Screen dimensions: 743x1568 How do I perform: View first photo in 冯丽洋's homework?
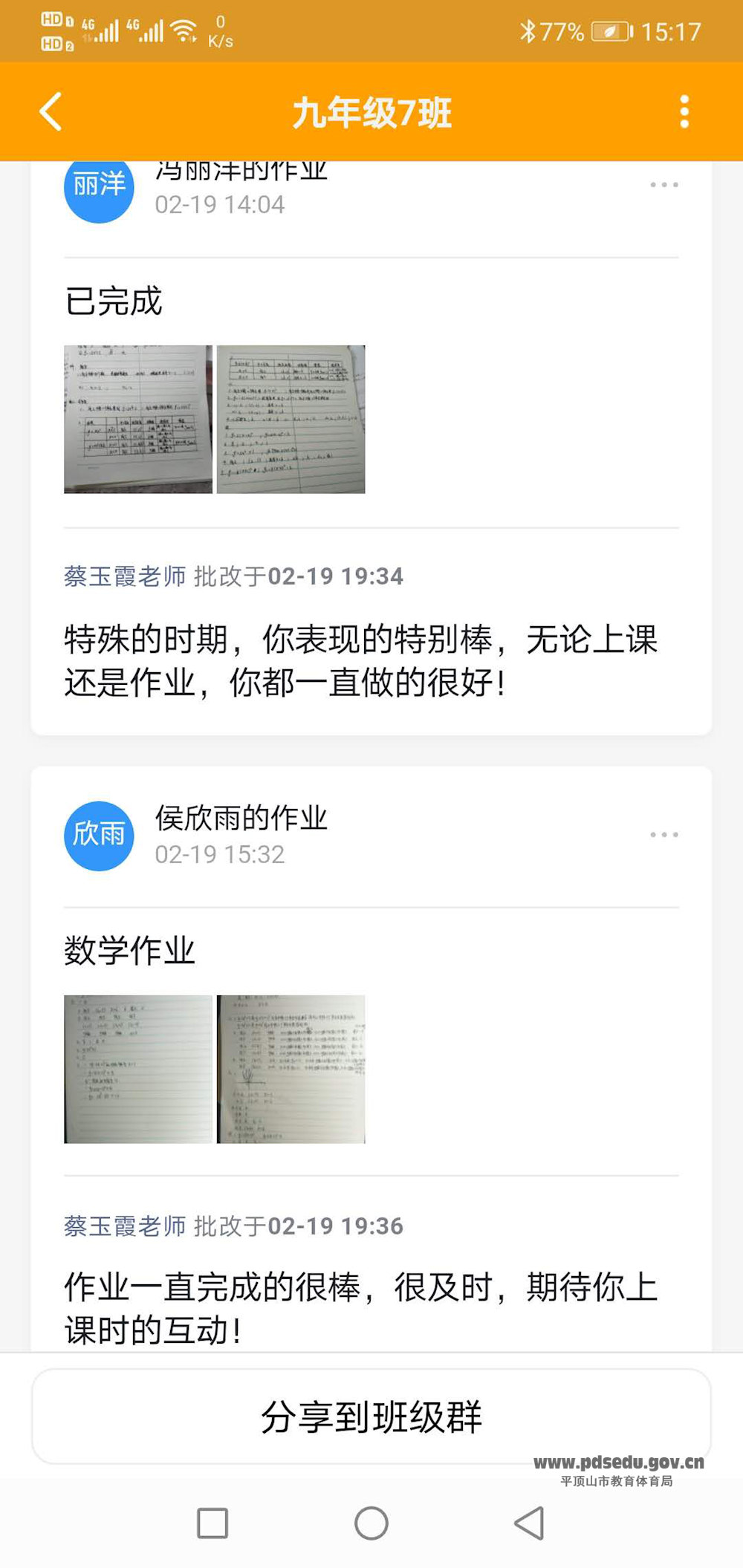click(138, 420)
